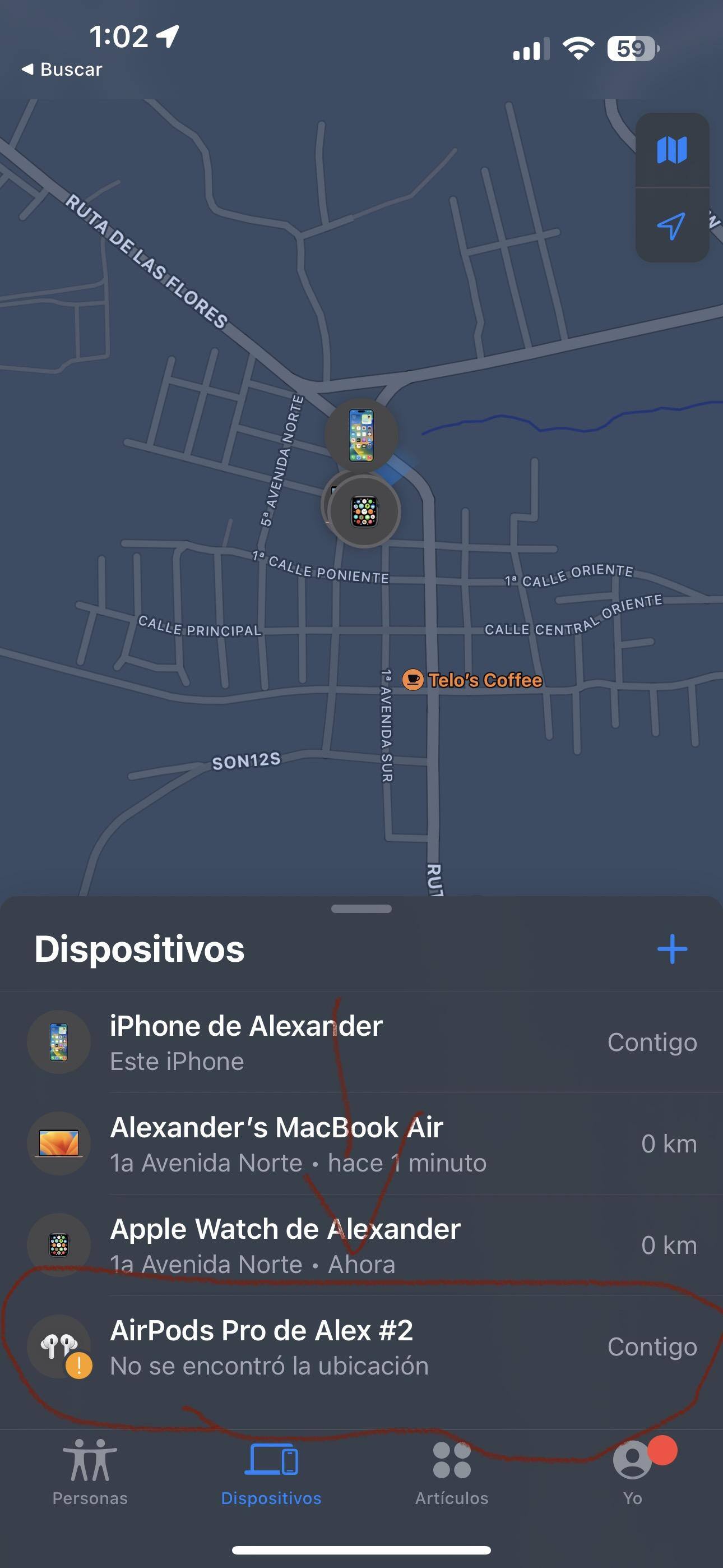Tap the sheet grabber handle
The width and height of the screenshot is (723, 1568).
361,909
